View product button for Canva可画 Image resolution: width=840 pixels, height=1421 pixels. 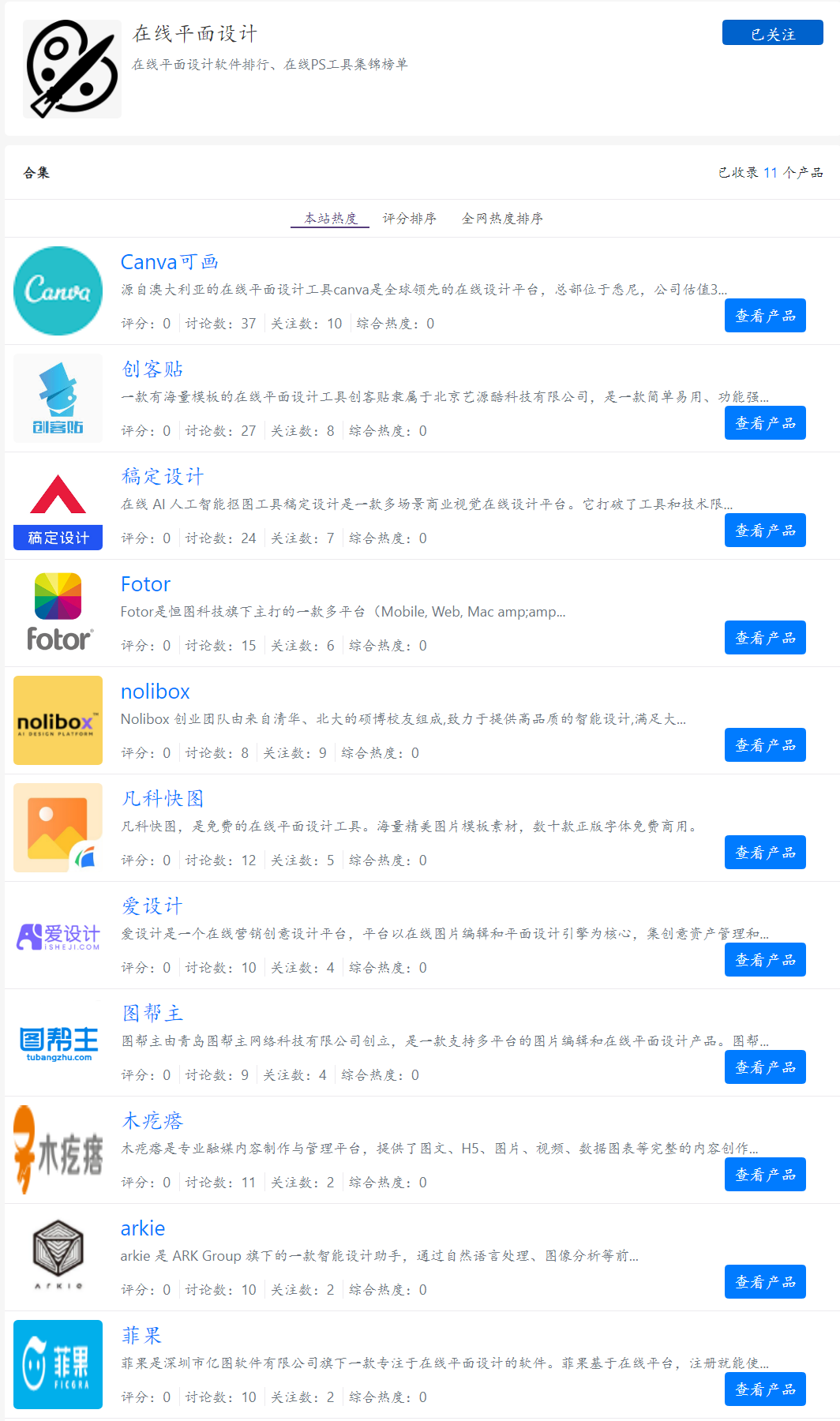(x=764, y=316)
